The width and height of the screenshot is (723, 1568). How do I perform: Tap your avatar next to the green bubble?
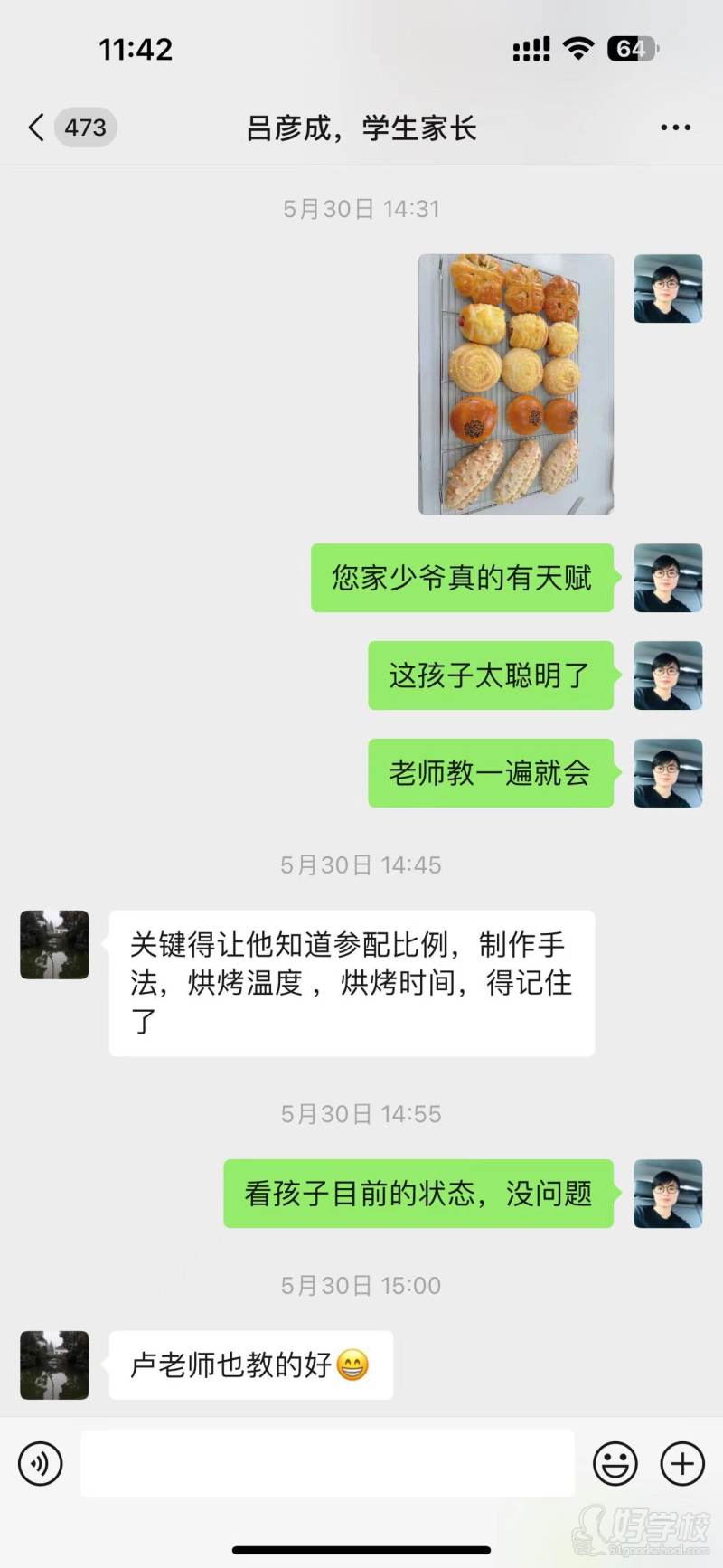coord(667,580)
